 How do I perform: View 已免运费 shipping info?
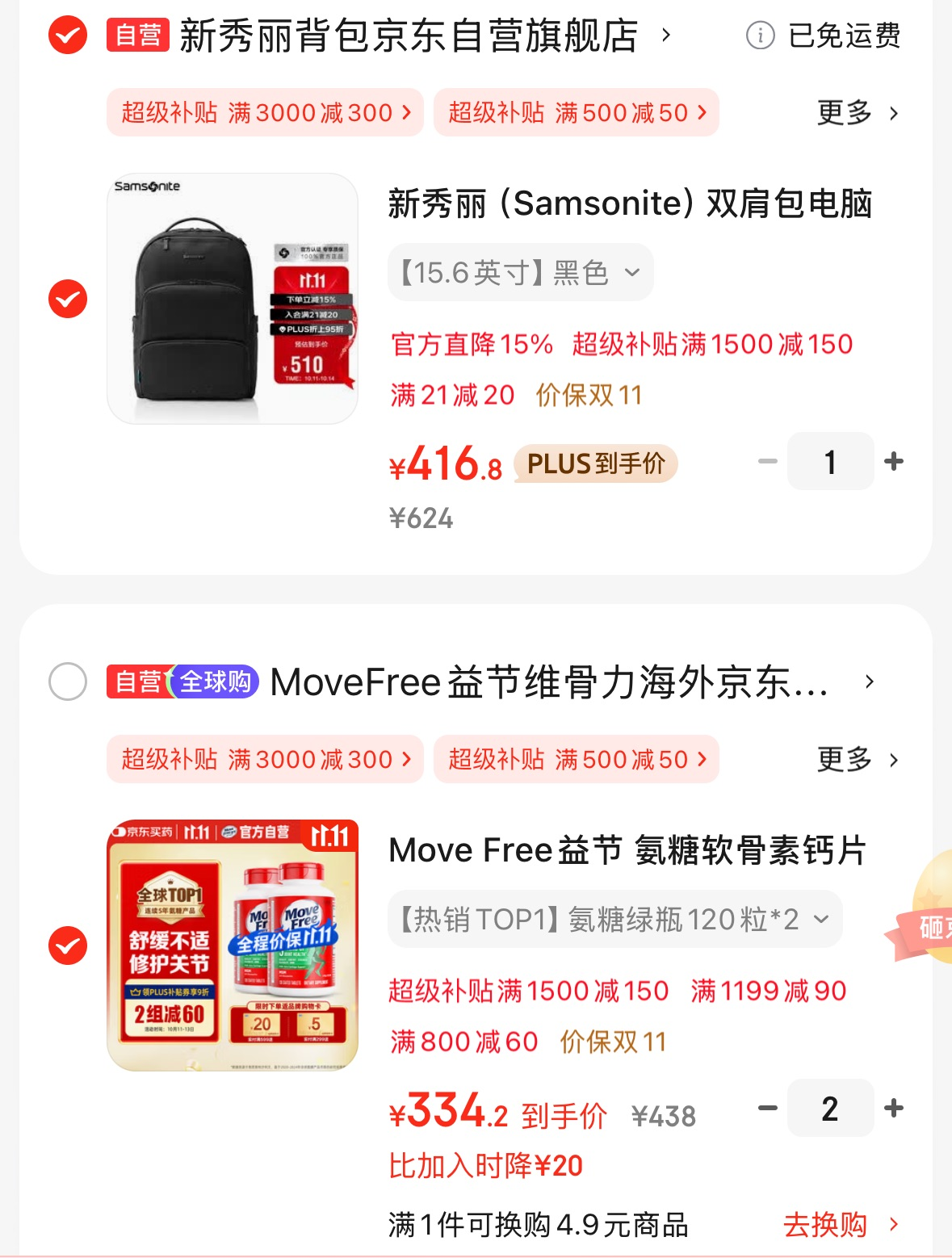click(824, 36)
